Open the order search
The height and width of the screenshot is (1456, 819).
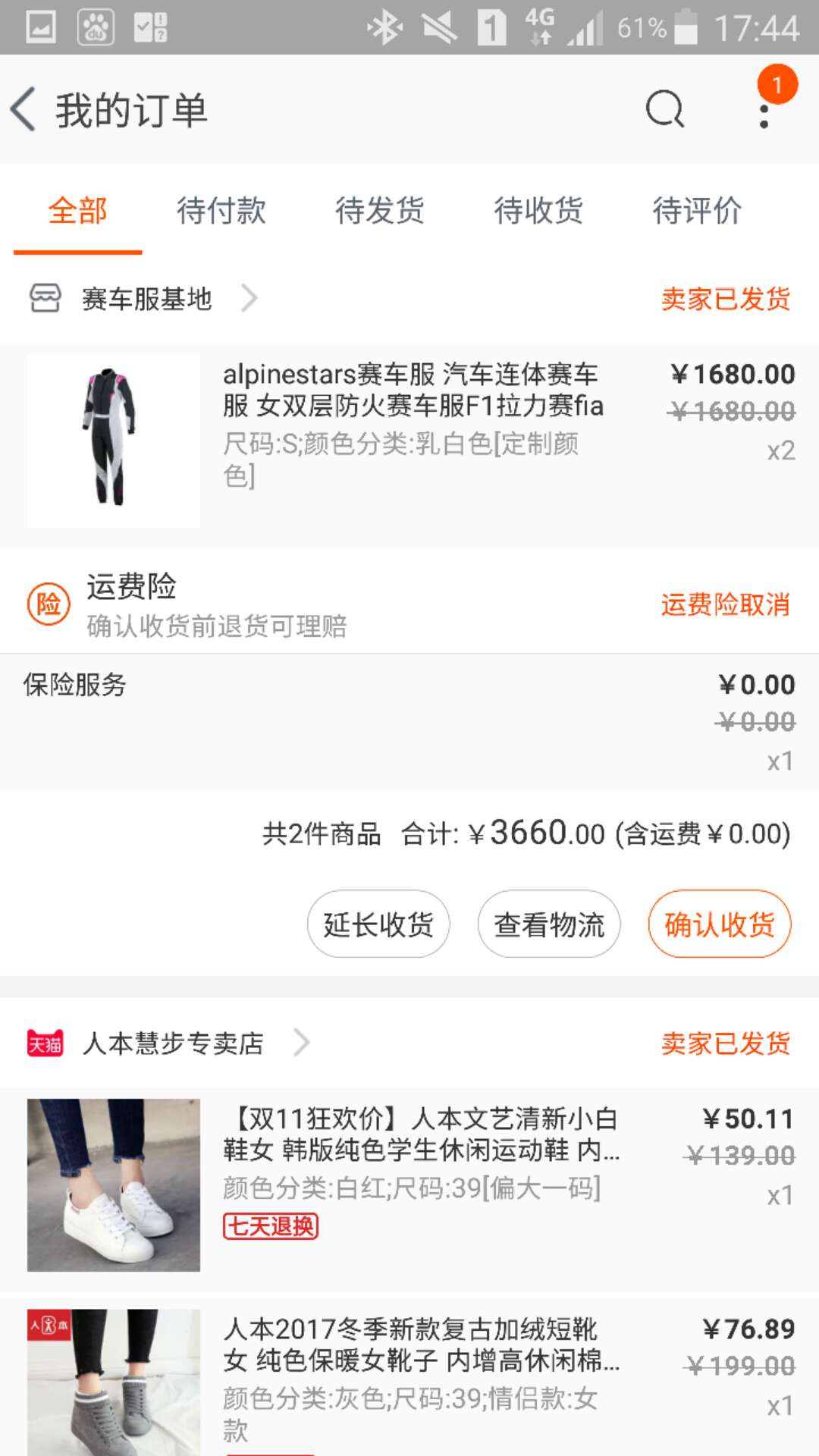coord(664,110)
